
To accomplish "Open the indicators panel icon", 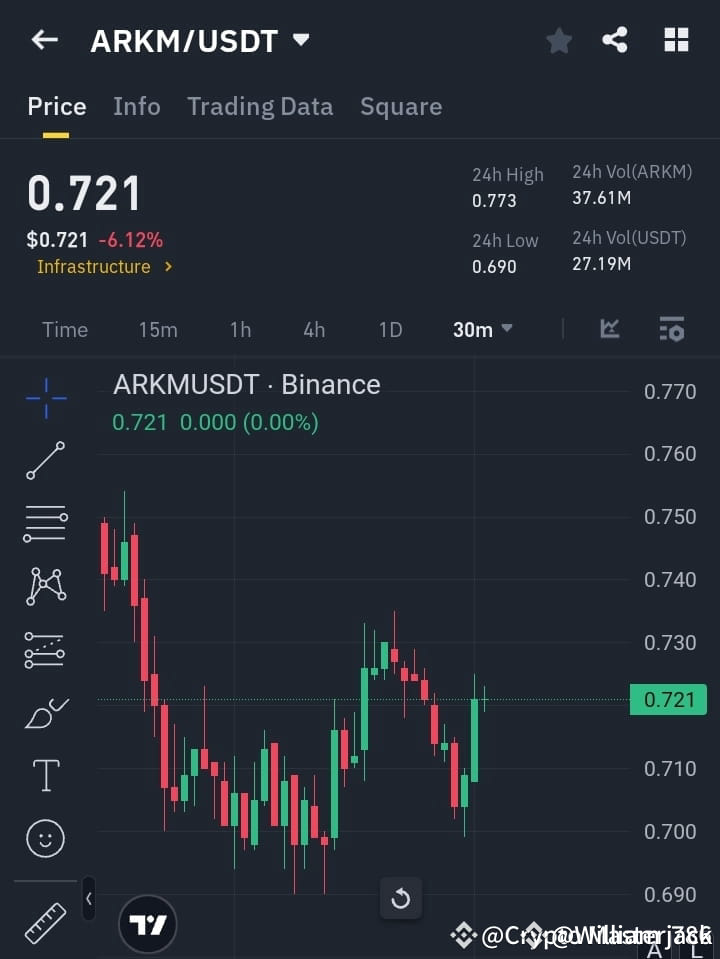I will [672, 329].
